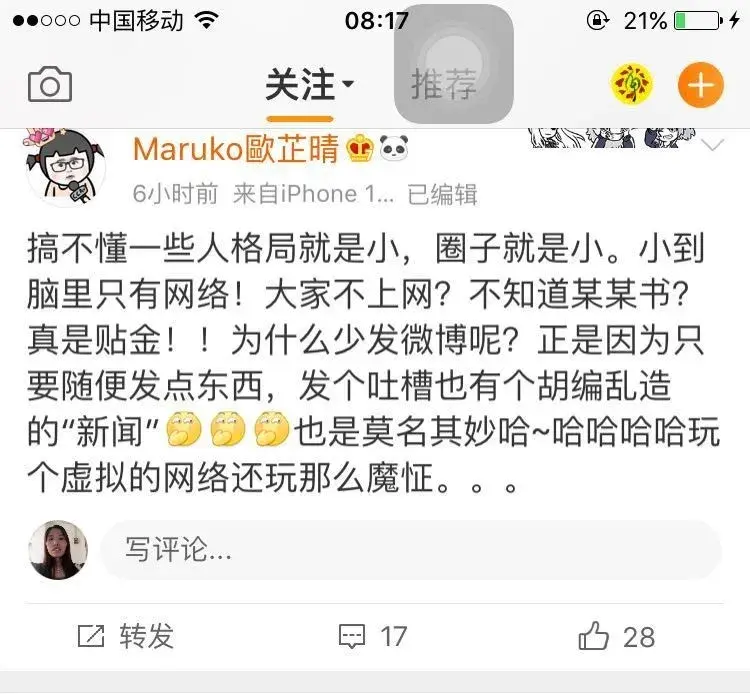Open the Maruko歐芷晴 username link

click(235, 149)
